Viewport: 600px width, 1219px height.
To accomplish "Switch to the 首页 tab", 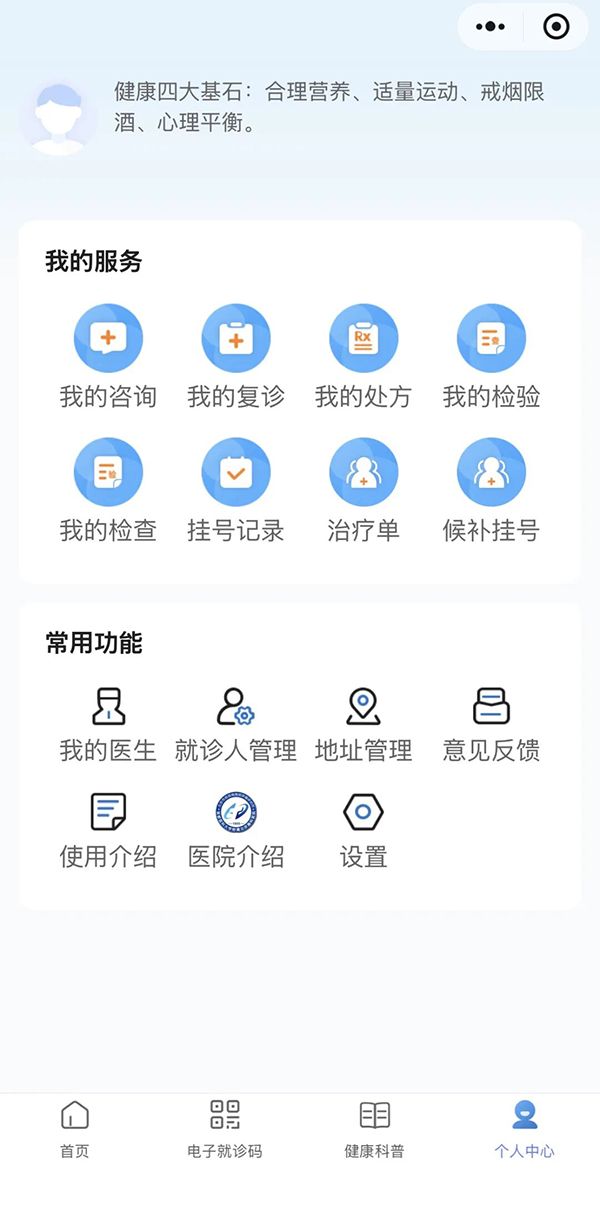I will click(x=75, y=1129).
